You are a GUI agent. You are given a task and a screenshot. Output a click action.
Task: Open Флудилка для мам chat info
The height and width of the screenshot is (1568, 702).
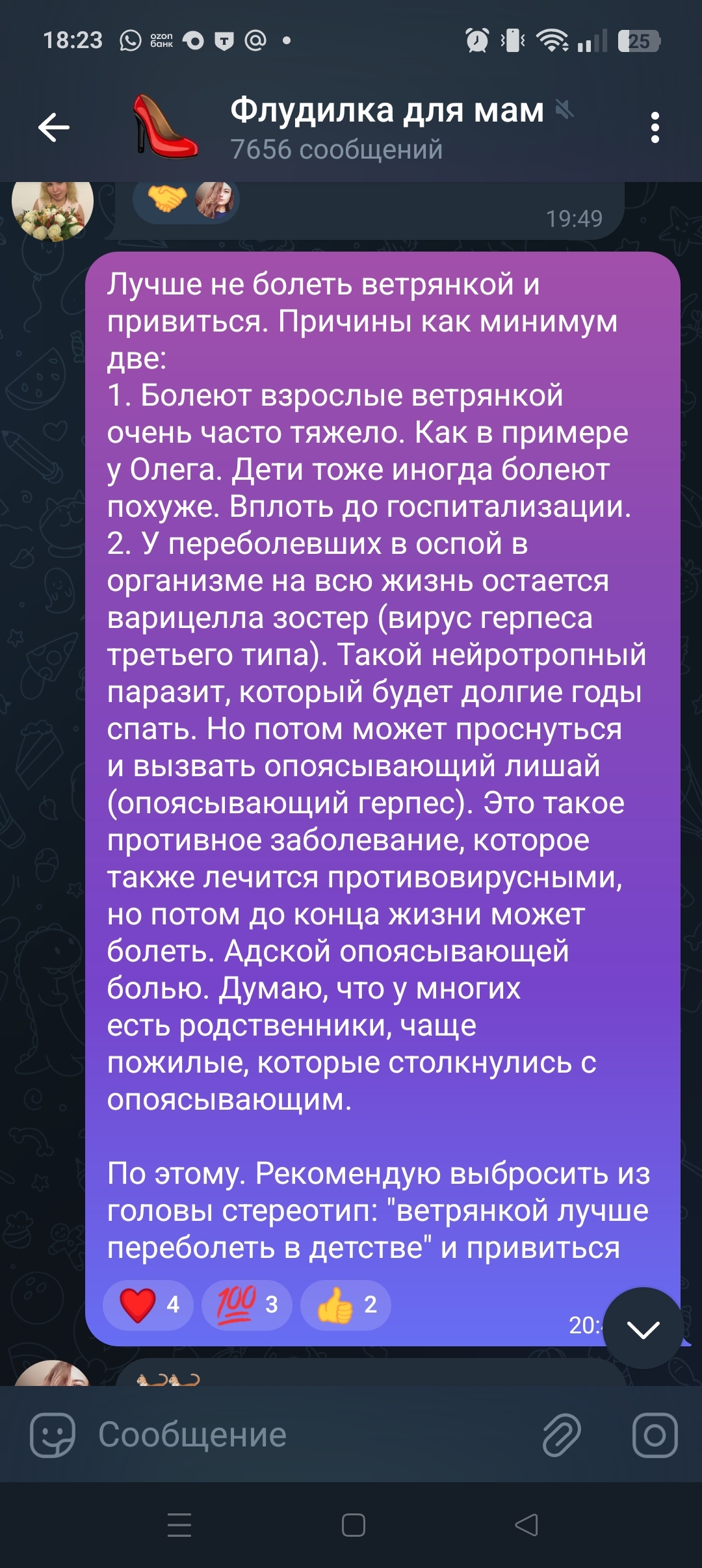pyautogui.click(x=386, y=127)
